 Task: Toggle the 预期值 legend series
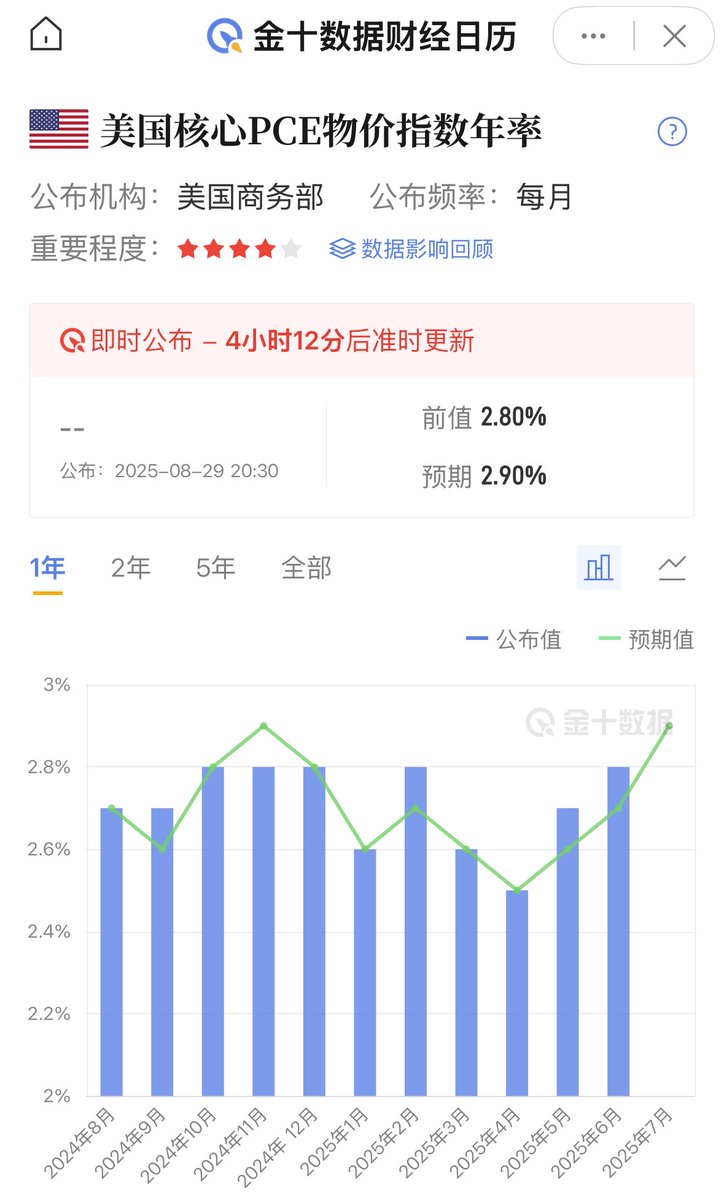point(646,639)
